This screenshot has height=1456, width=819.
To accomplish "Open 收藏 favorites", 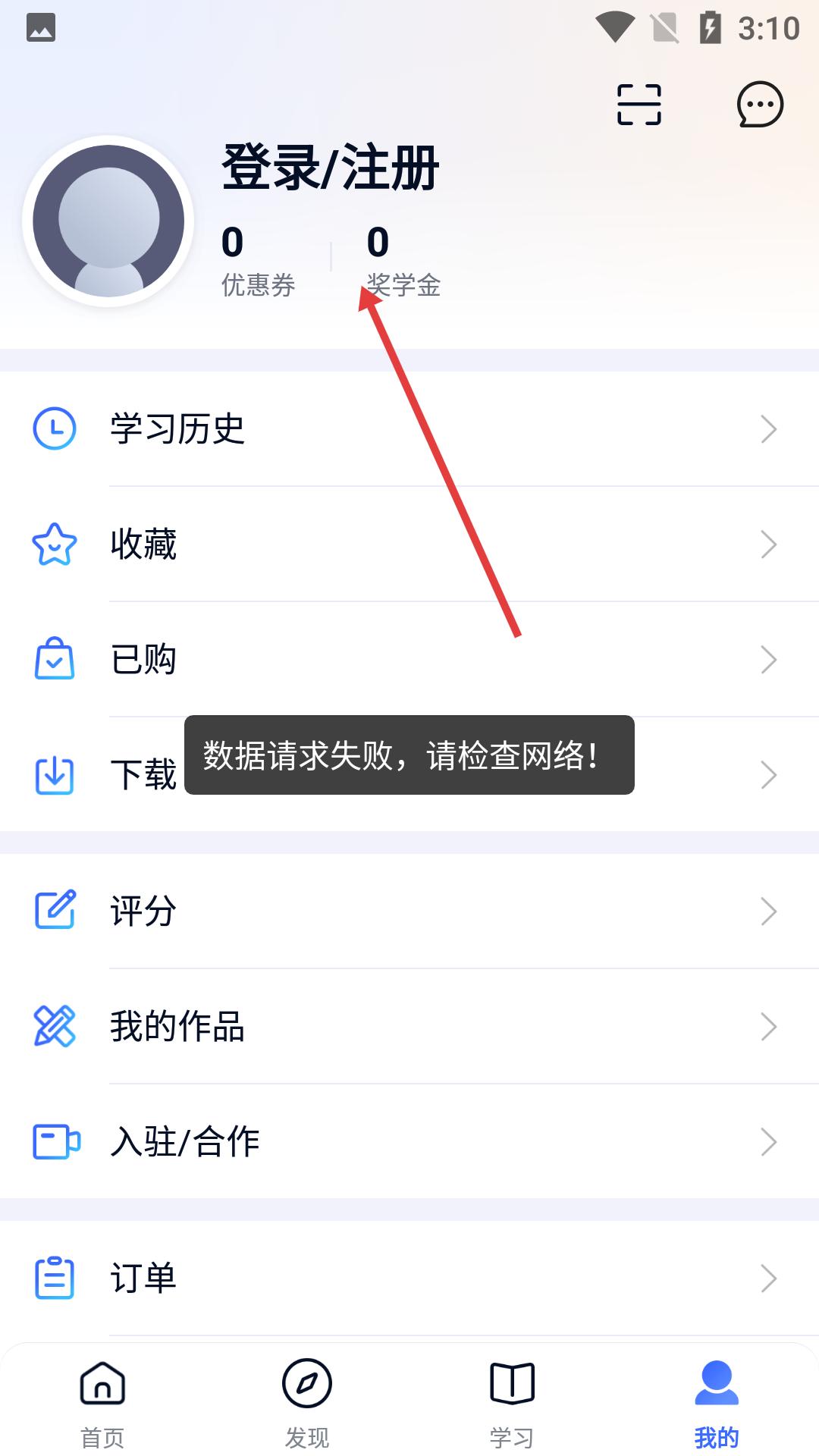I will (409, 544).
